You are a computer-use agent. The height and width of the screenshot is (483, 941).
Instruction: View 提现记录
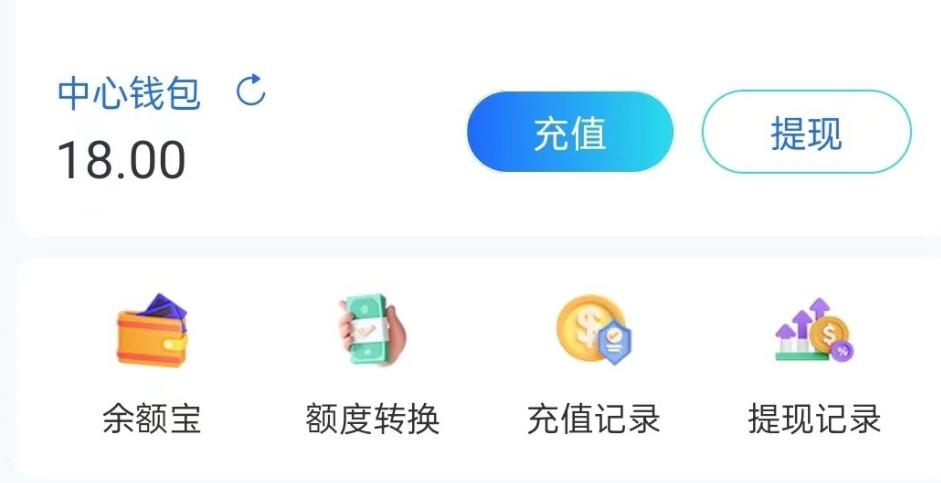pos(814,365)
